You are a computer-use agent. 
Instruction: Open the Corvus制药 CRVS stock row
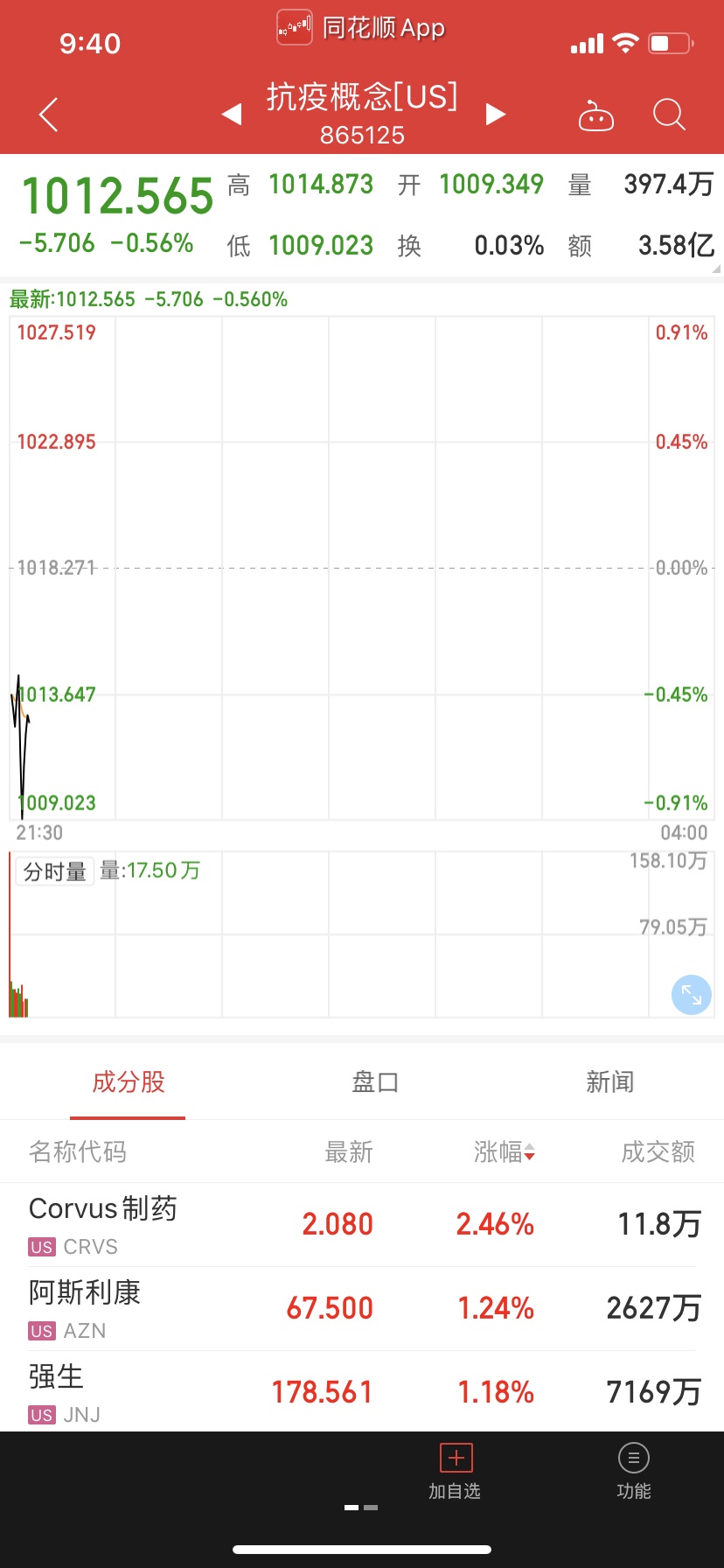coord(362,1225)
